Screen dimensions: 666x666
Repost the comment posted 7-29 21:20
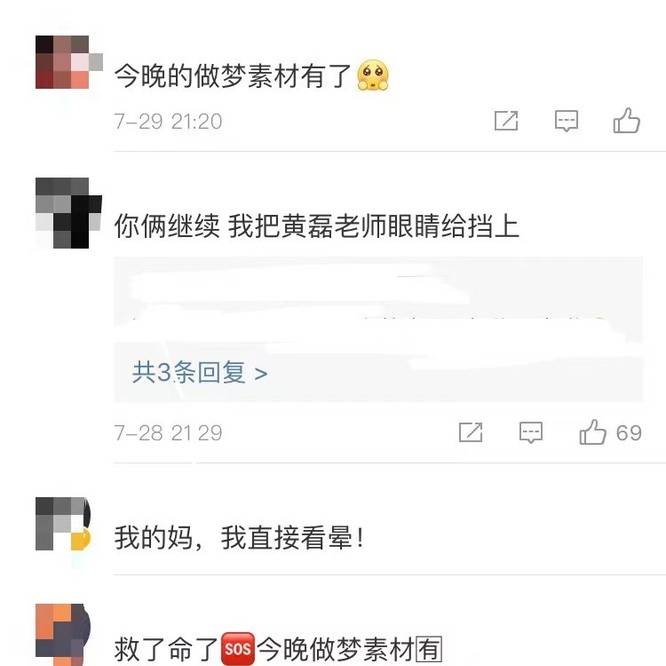tap(506, 121)
